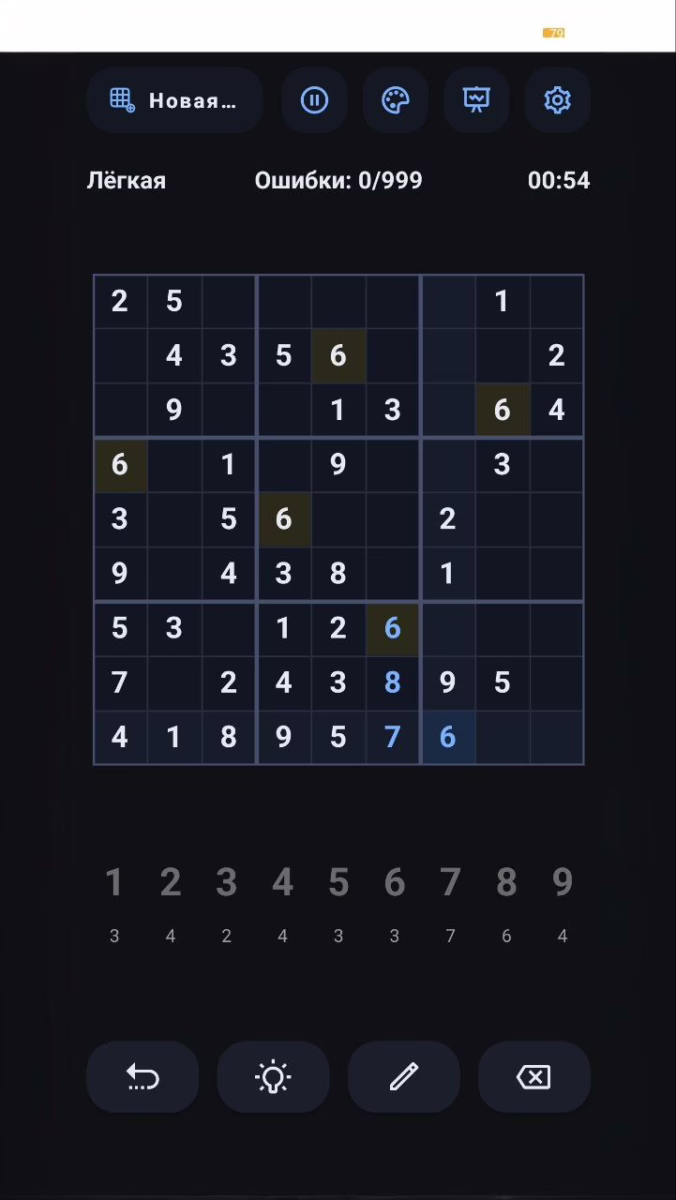676x1200 pixels.
Task: Start a new game with Новая button
Action: [175, 100]
